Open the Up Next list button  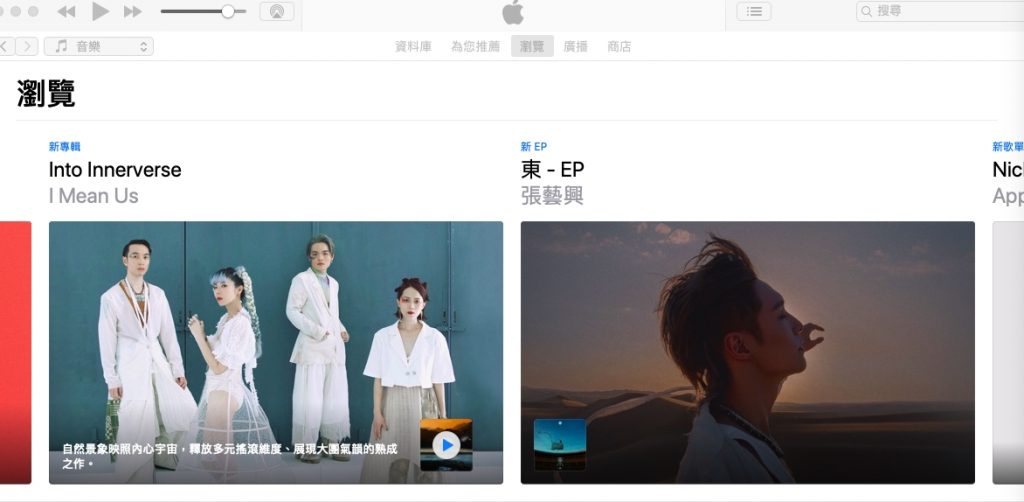click(x=753, y=11)
